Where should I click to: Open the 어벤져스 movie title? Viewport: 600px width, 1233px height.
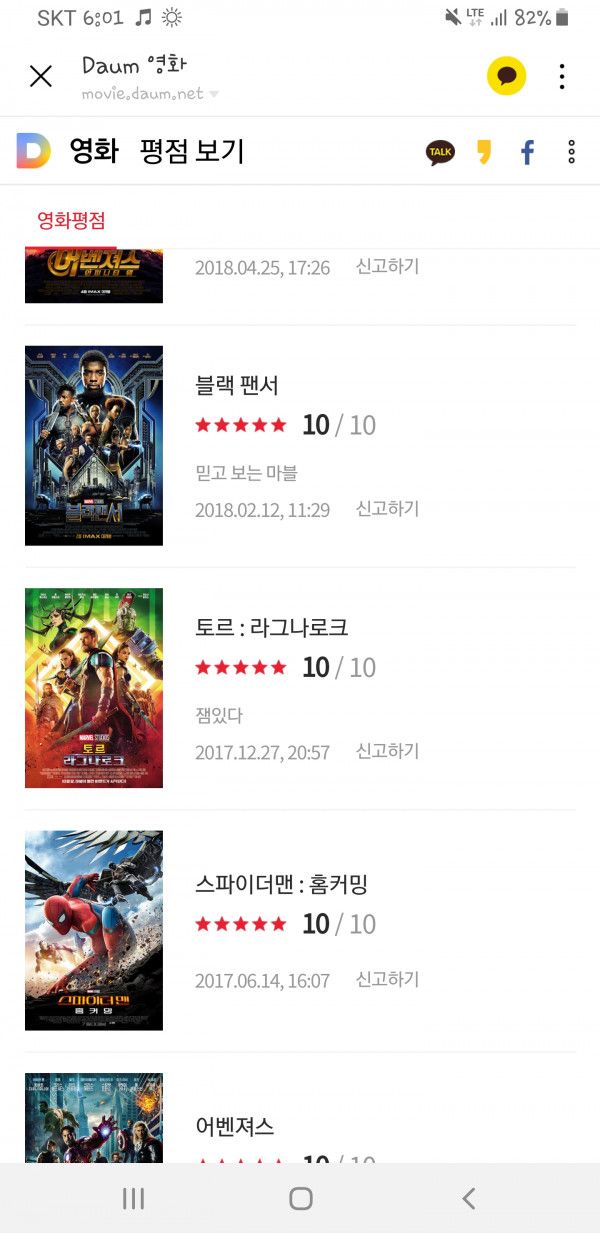pos(235,1127)
